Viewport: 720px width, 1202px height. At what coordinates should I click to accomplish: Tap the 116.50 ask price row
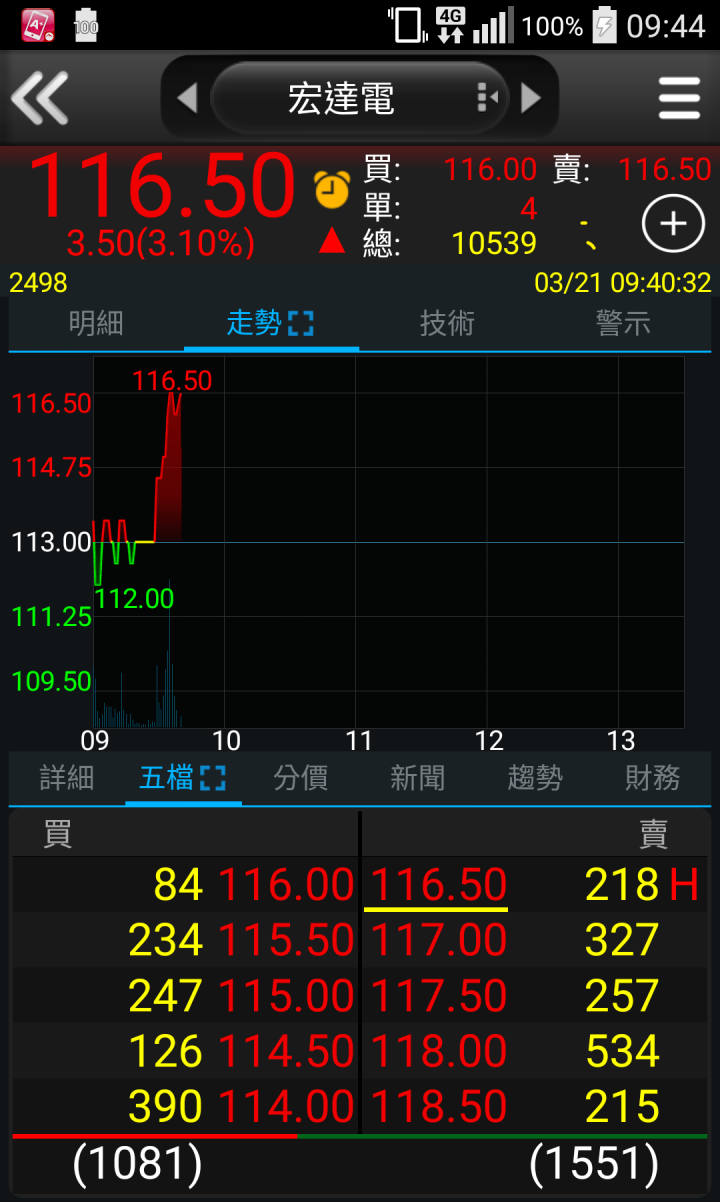click(x=535, y=885)
